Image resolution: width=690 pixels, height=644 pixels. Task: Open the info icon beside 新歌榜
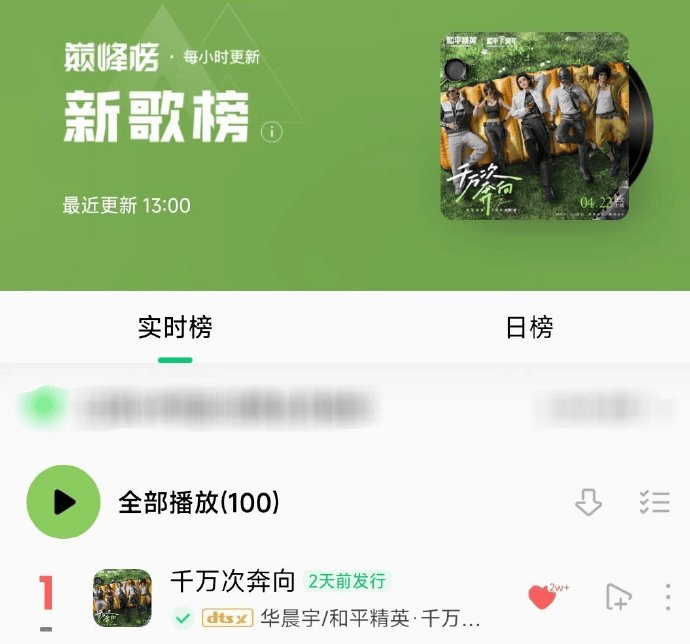[272, 132]
